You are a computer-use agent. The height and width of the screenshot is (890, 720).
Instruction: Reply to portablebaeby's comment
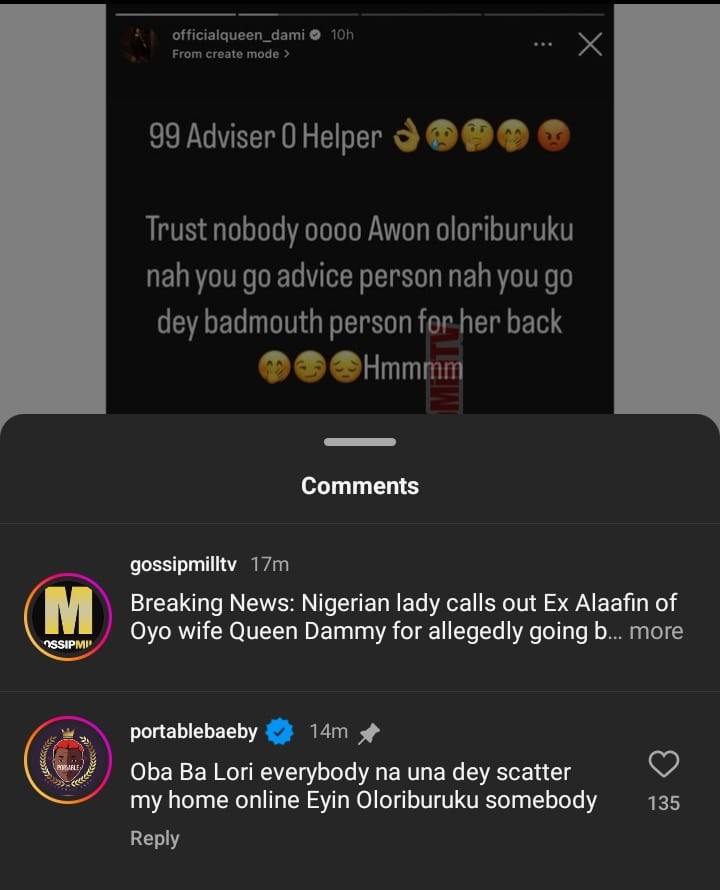coord(154,838)
